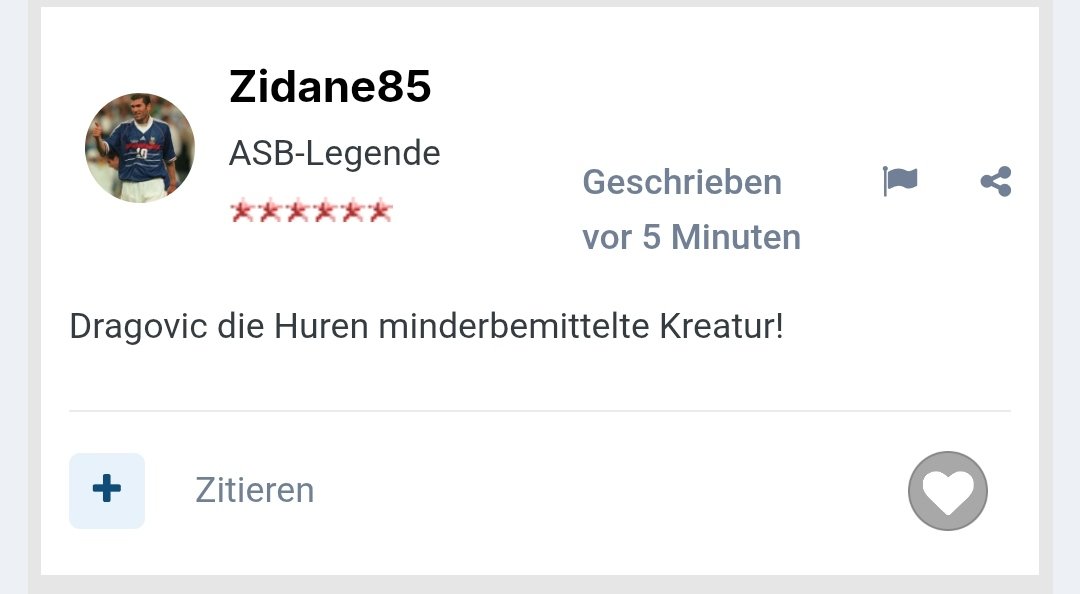Open the "Geschrieben vor 5 Minuten" post link
Viewport: 1080px width, 594px height.
point(690,210)
